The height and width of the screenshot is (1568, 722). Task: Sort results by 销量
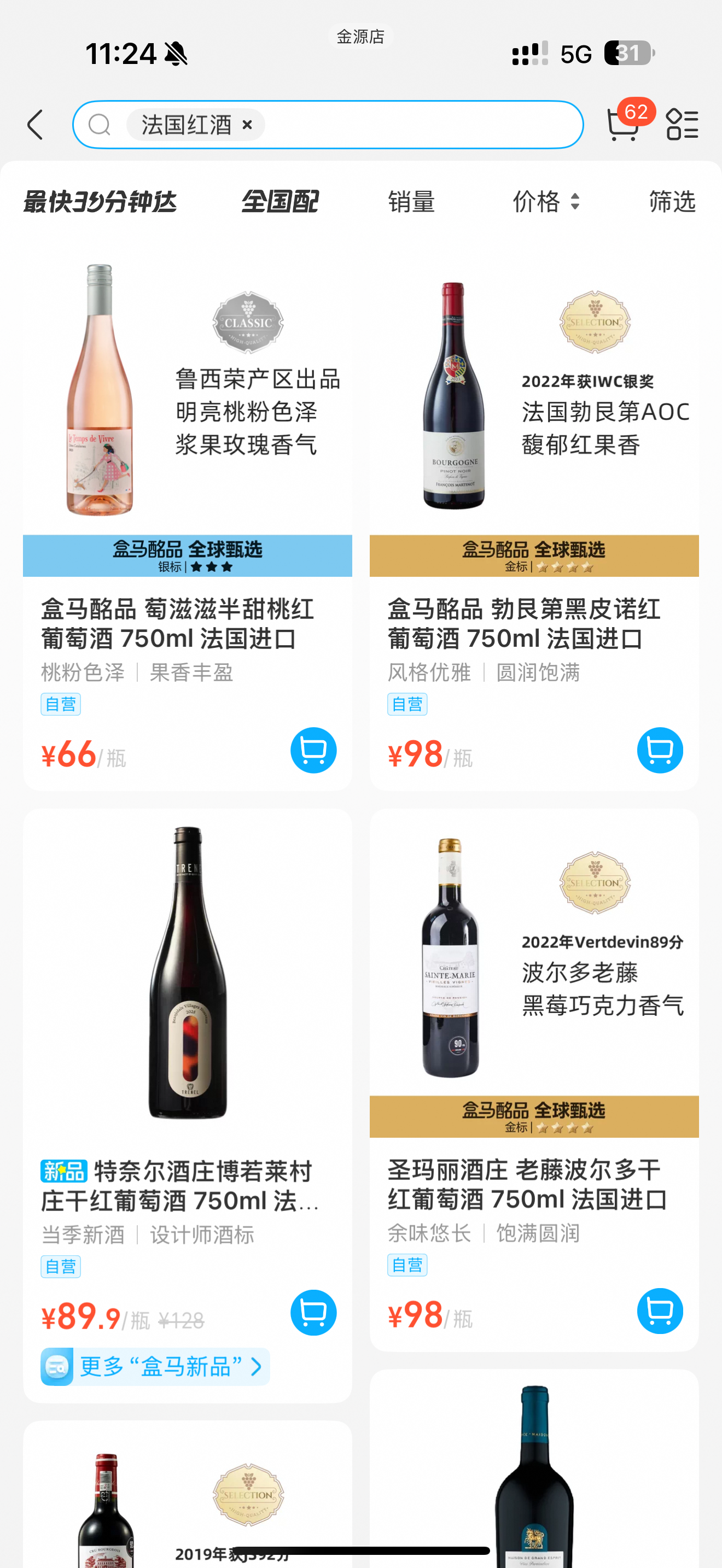(x=411, y=202)
